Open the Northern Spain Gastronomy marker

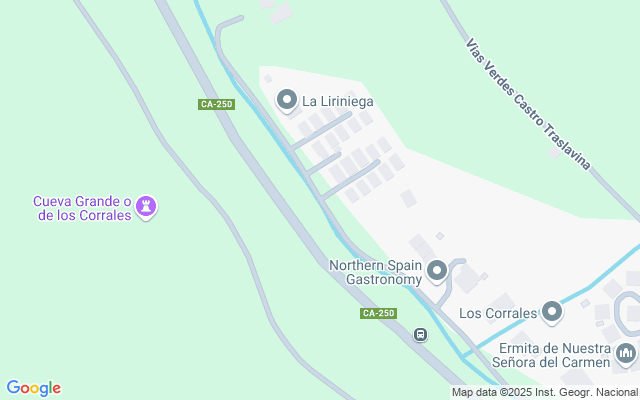436,271
